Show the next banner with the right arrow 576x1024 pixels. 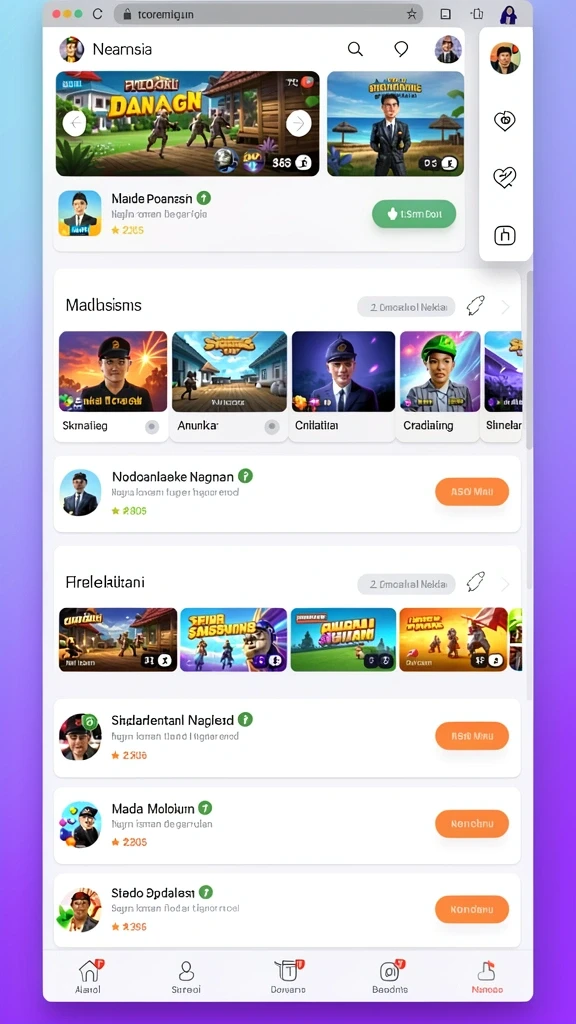298,123
